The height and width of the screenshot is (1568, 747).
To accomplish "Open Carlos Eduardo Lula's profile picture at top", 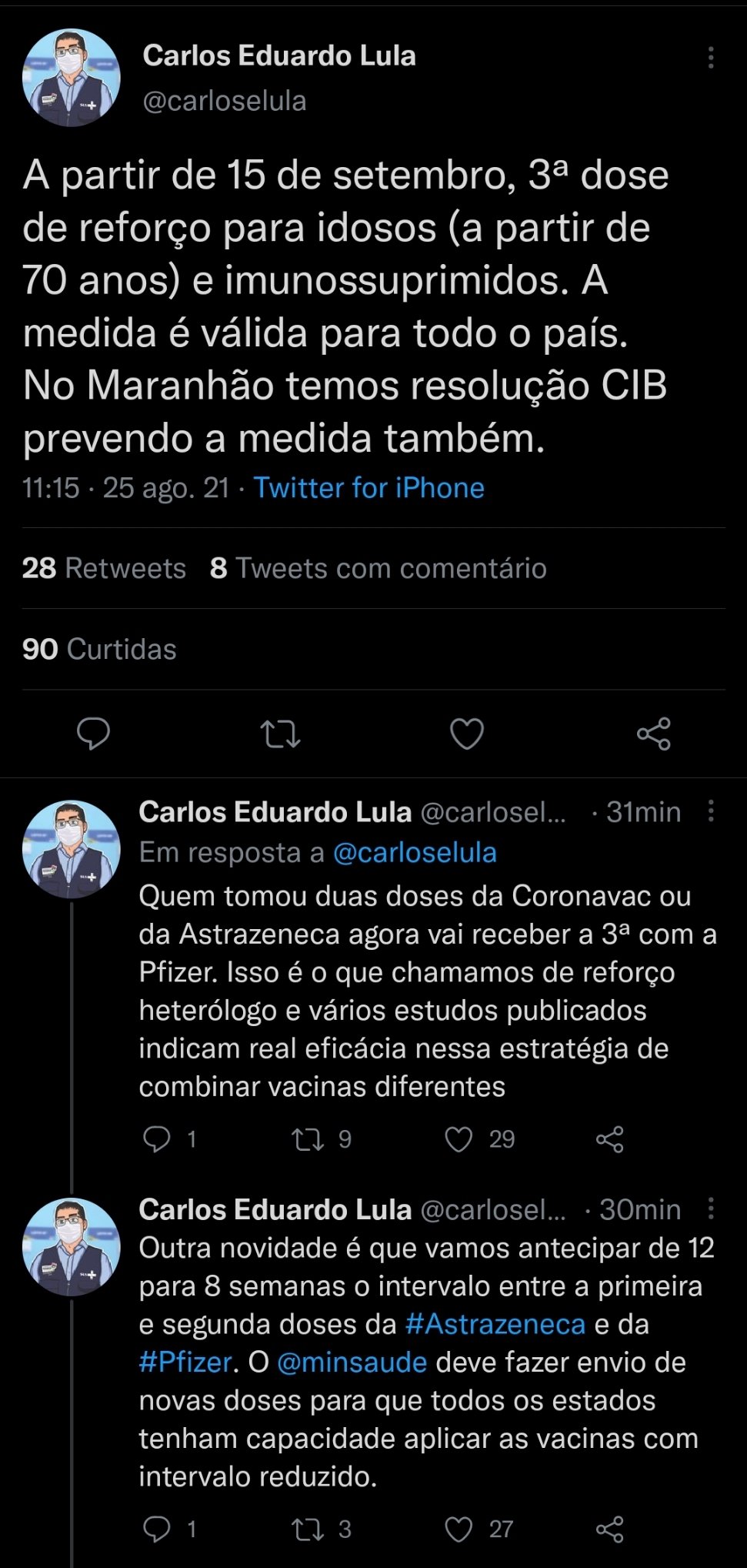I will point(71,78).
